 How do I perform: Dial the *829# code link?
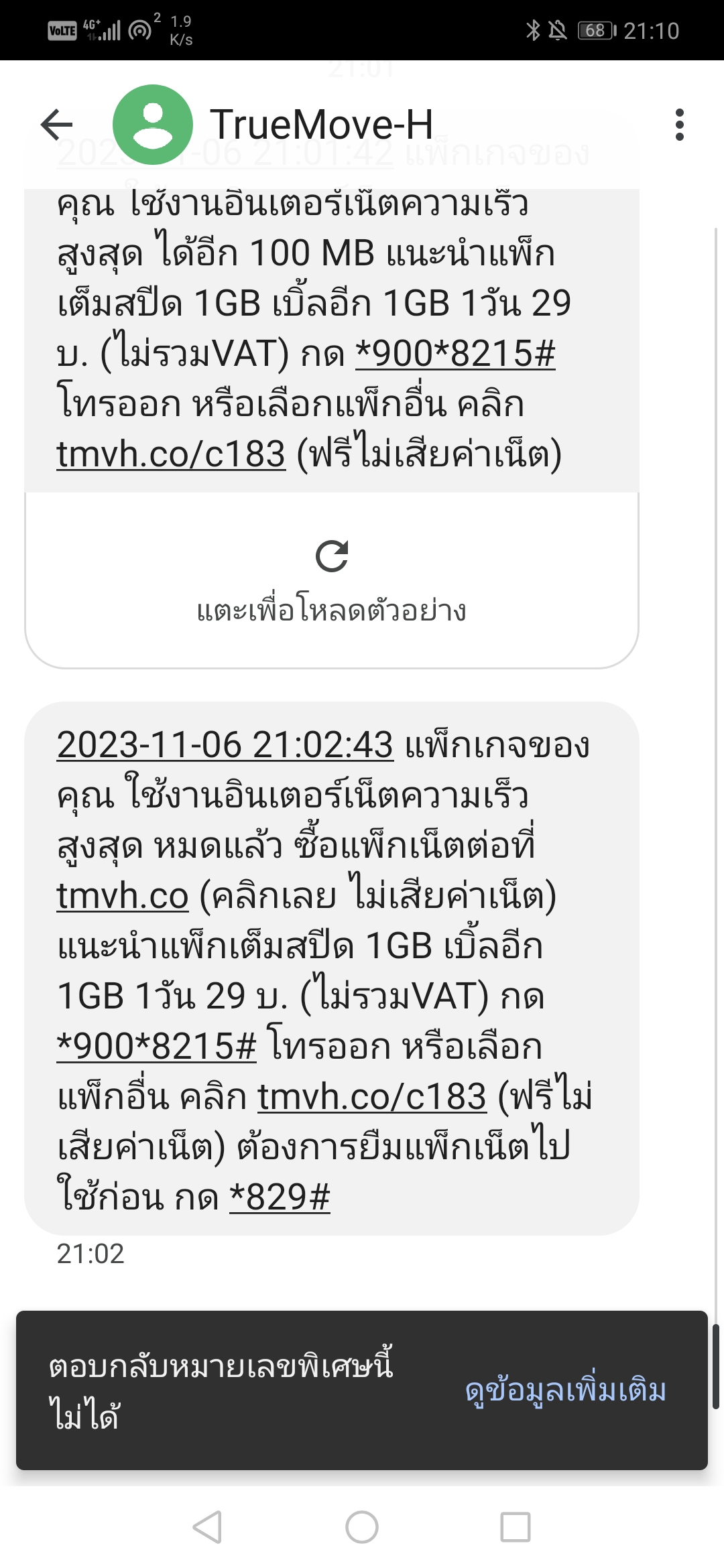[x=280, y=1197]
